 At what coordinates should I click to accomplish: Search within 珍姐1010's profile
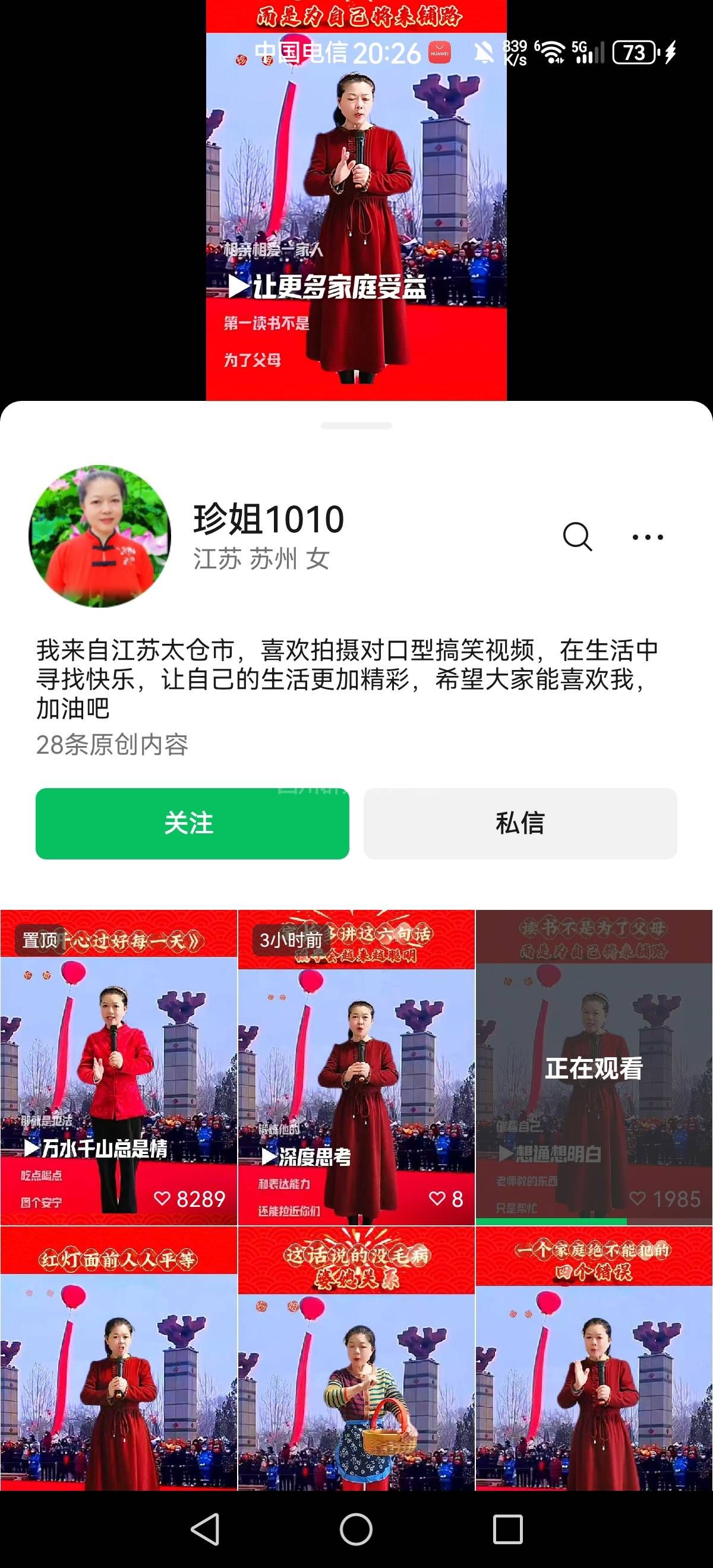(x=576, y=536)
